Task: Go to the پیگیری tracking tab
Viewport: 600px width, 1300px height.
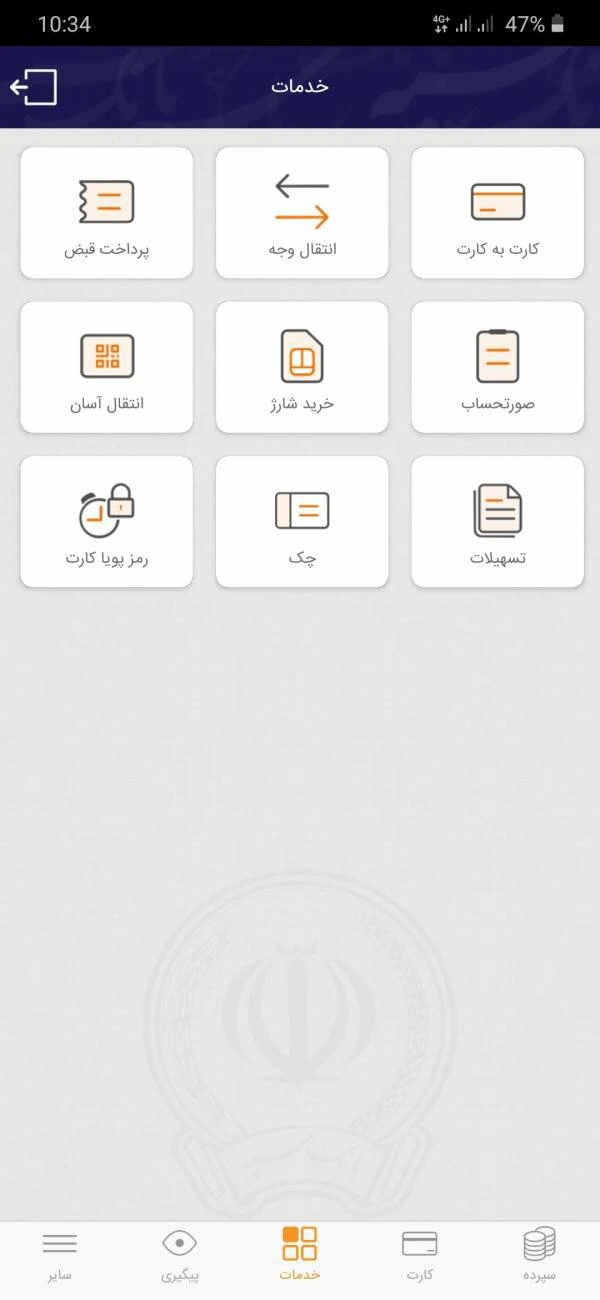Action: pos(180,1255)
